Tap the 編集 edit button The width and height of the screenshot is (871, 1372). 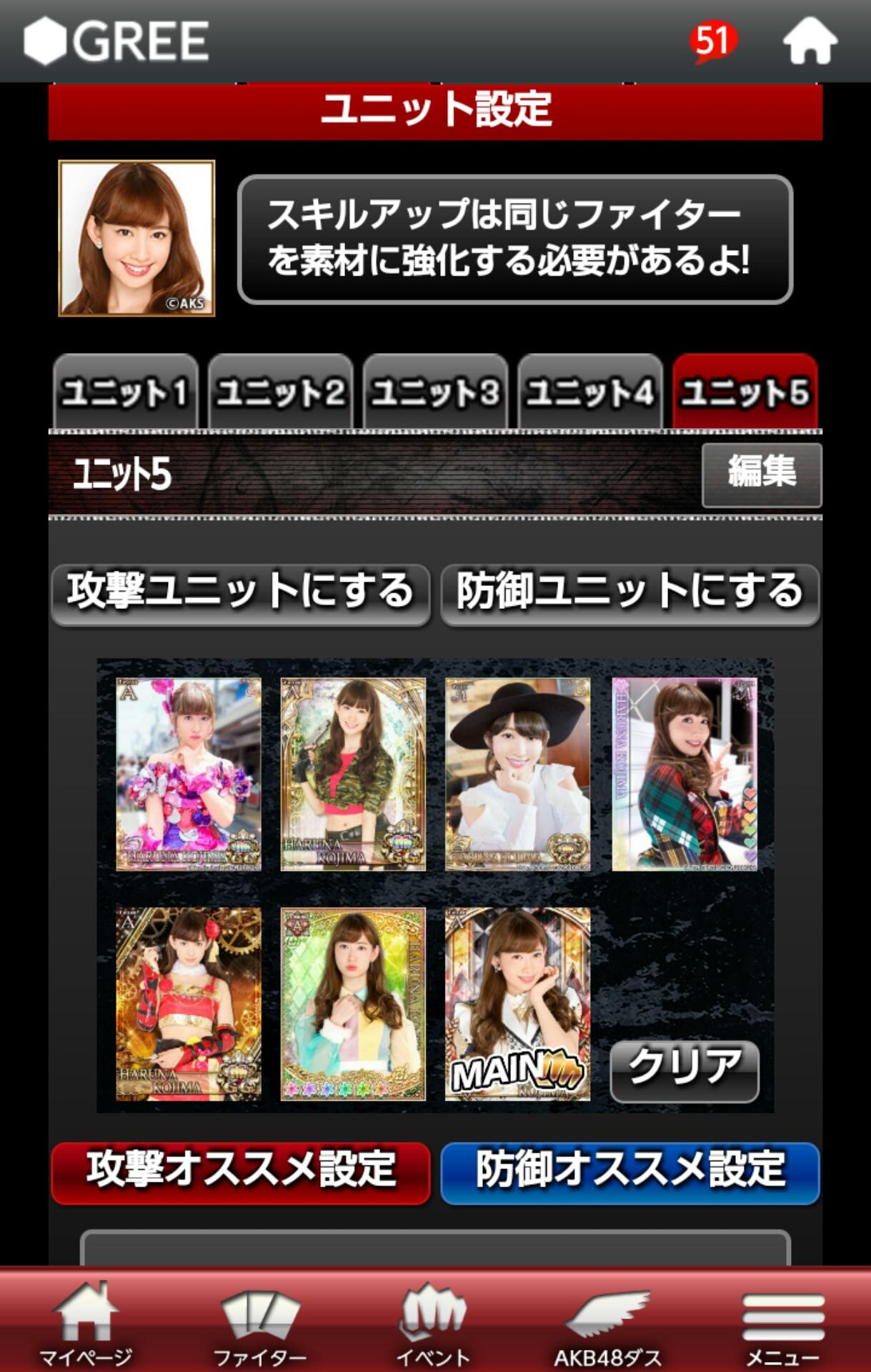762,474
